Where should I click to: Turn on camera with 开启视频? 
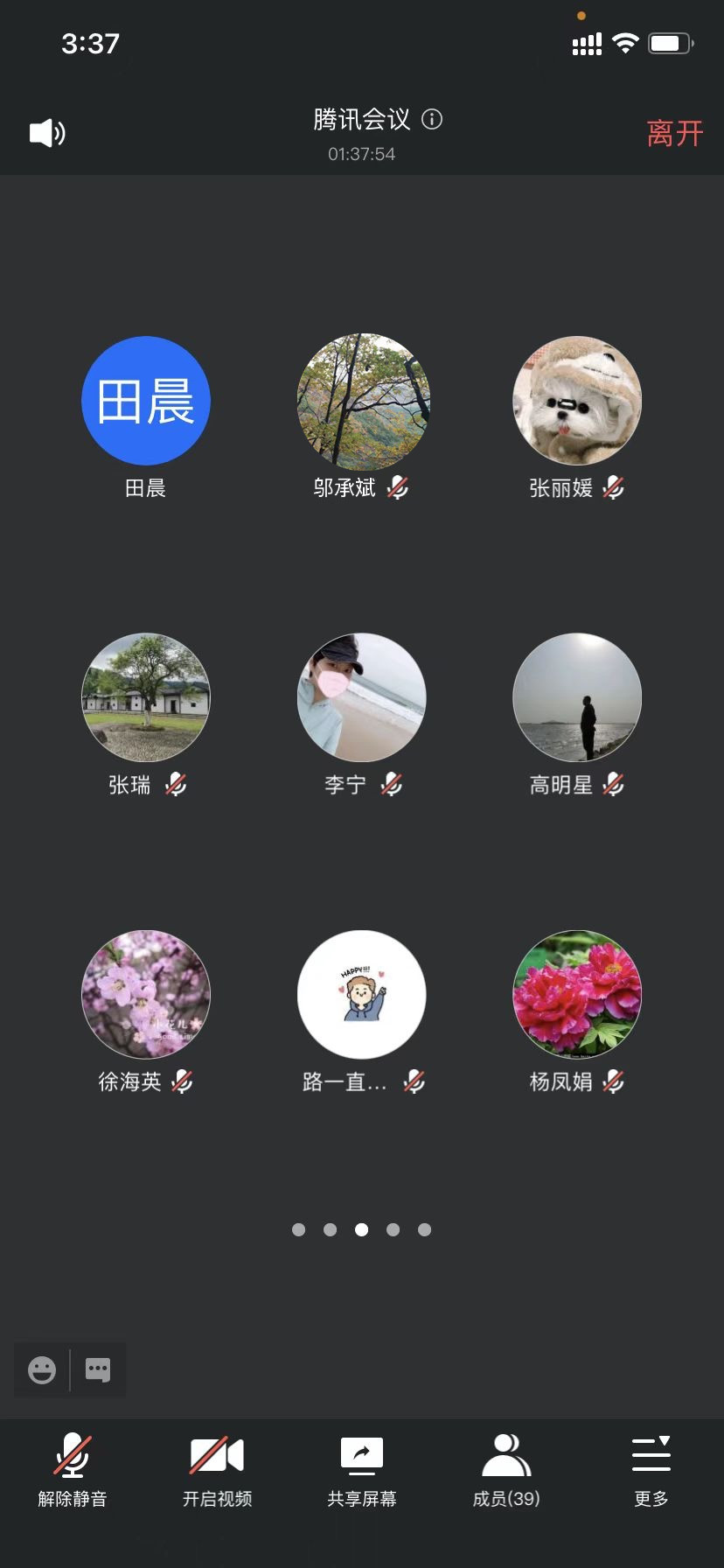click(217, 1472)
